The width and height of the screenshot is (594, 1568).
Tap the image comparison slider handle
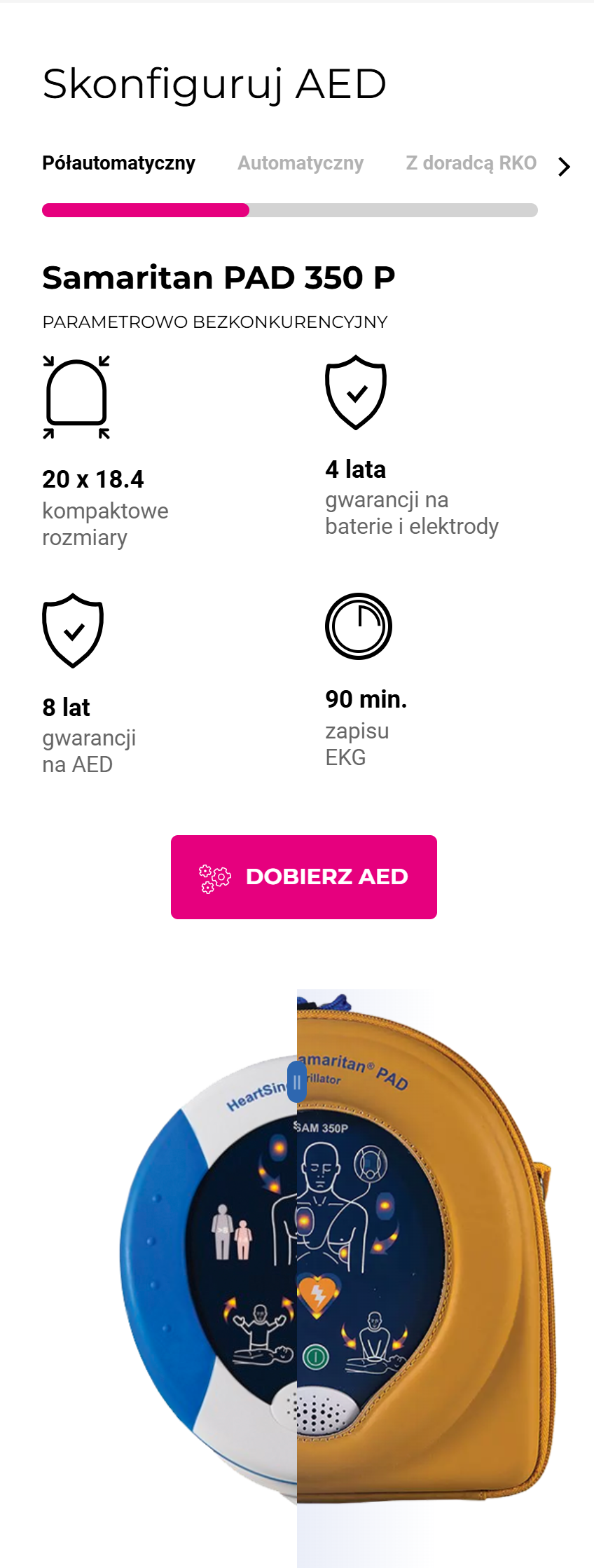297,1082
